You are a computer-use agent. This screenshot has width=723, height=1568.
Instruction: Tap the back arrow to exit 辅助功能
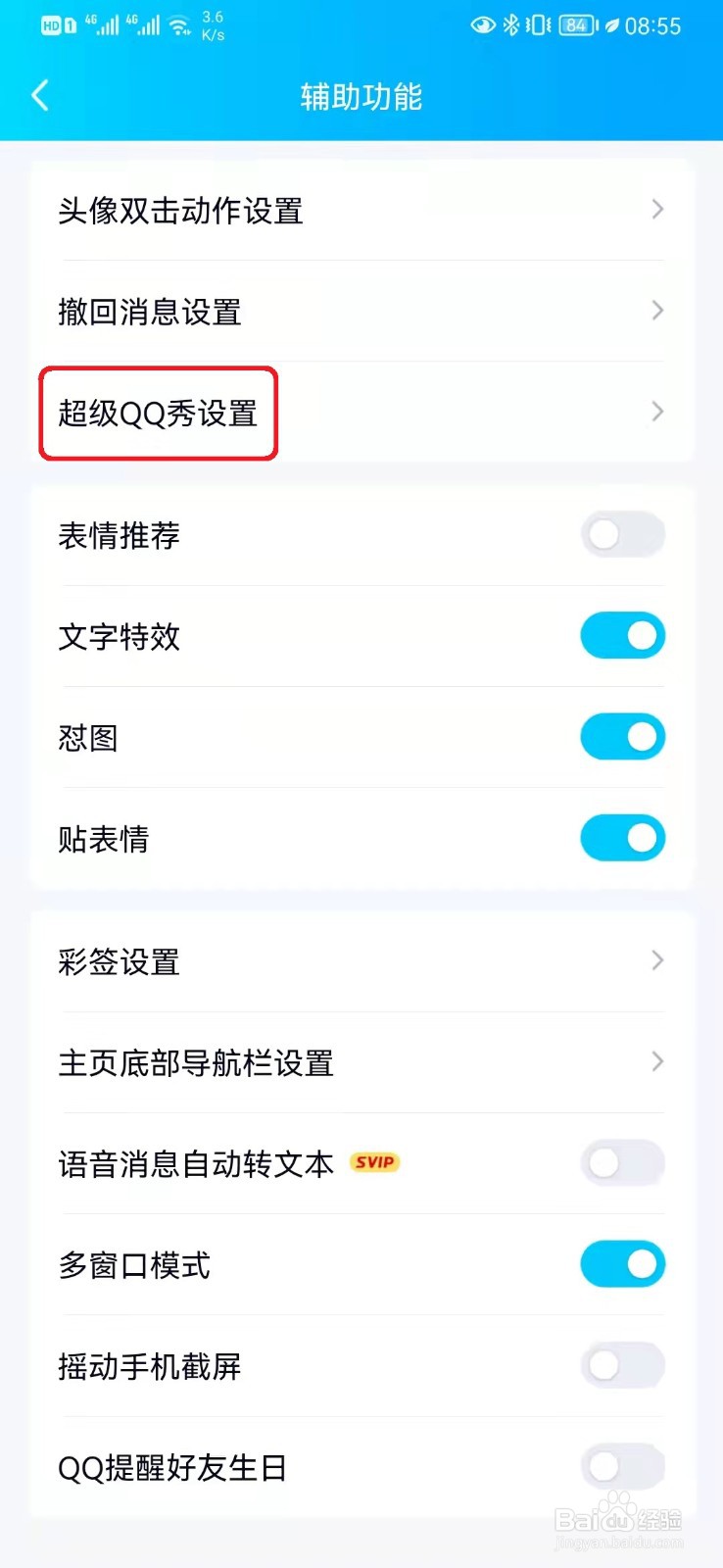(39, 95)
